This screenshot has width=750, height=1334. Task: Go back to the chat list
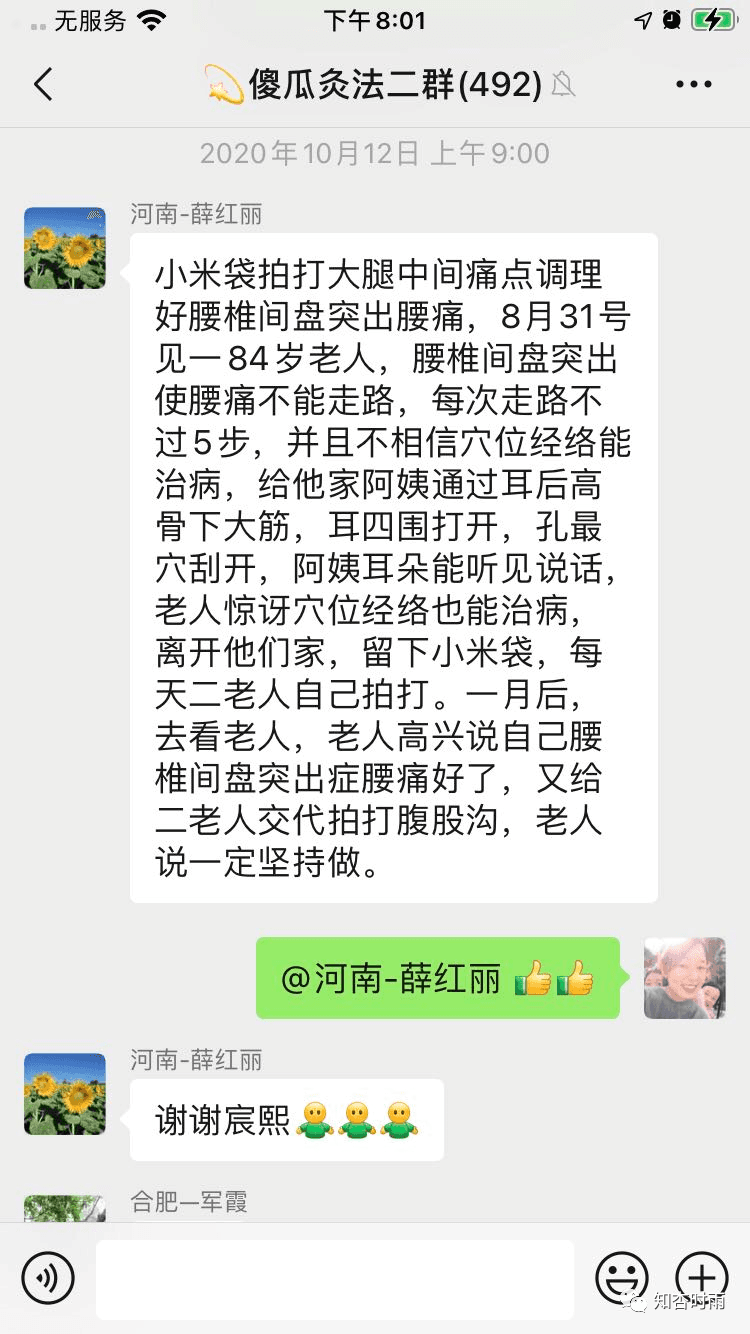(x=43, y=85)
